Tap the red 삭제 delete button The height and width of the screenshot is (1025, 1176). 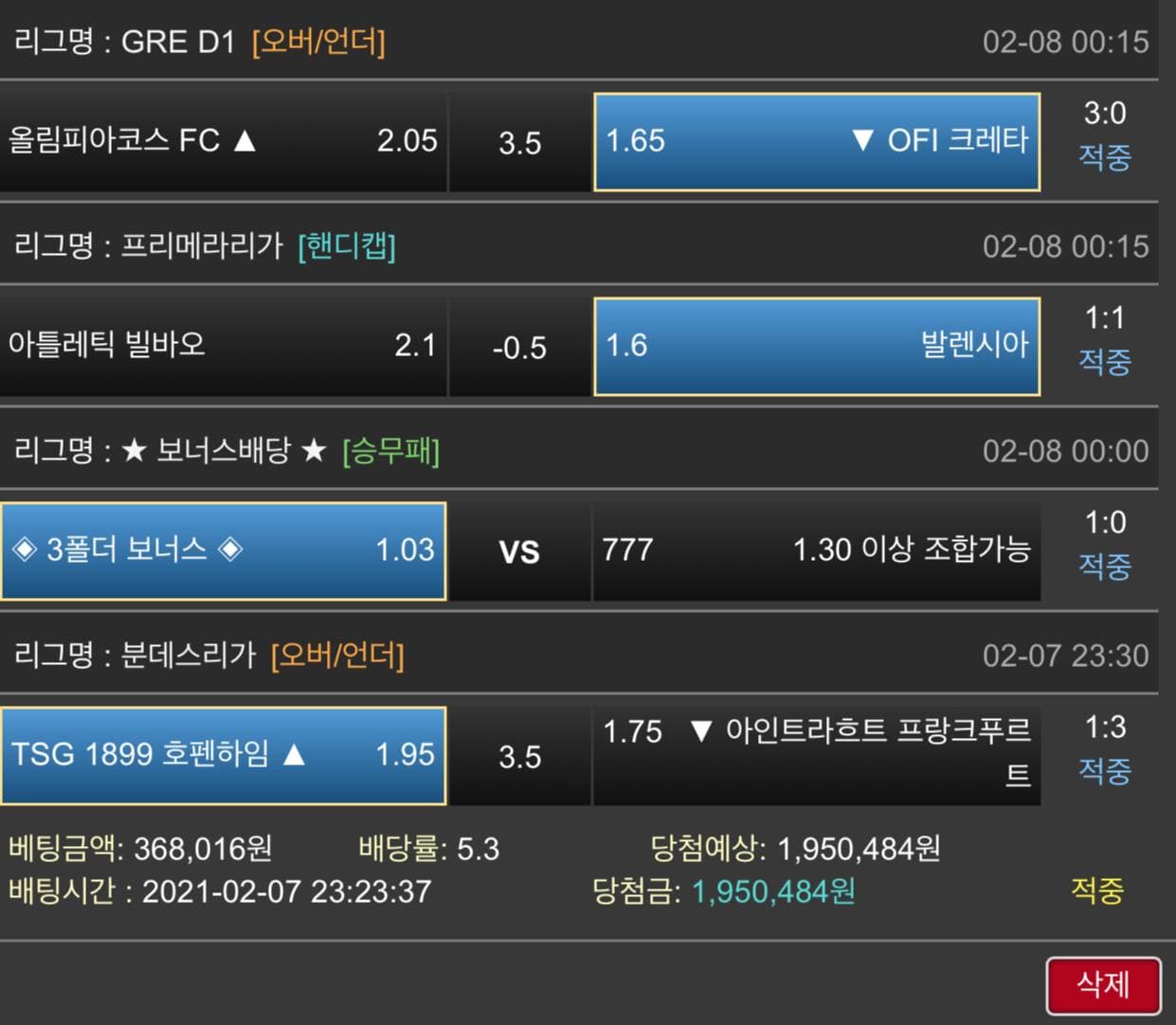click(1103, 985)
